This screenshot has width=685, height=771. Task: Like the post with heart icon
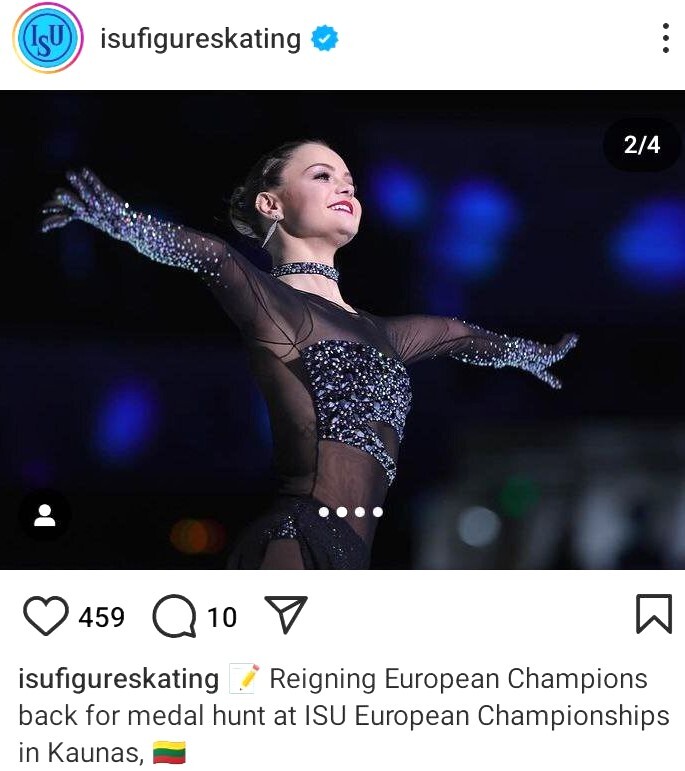45,616
